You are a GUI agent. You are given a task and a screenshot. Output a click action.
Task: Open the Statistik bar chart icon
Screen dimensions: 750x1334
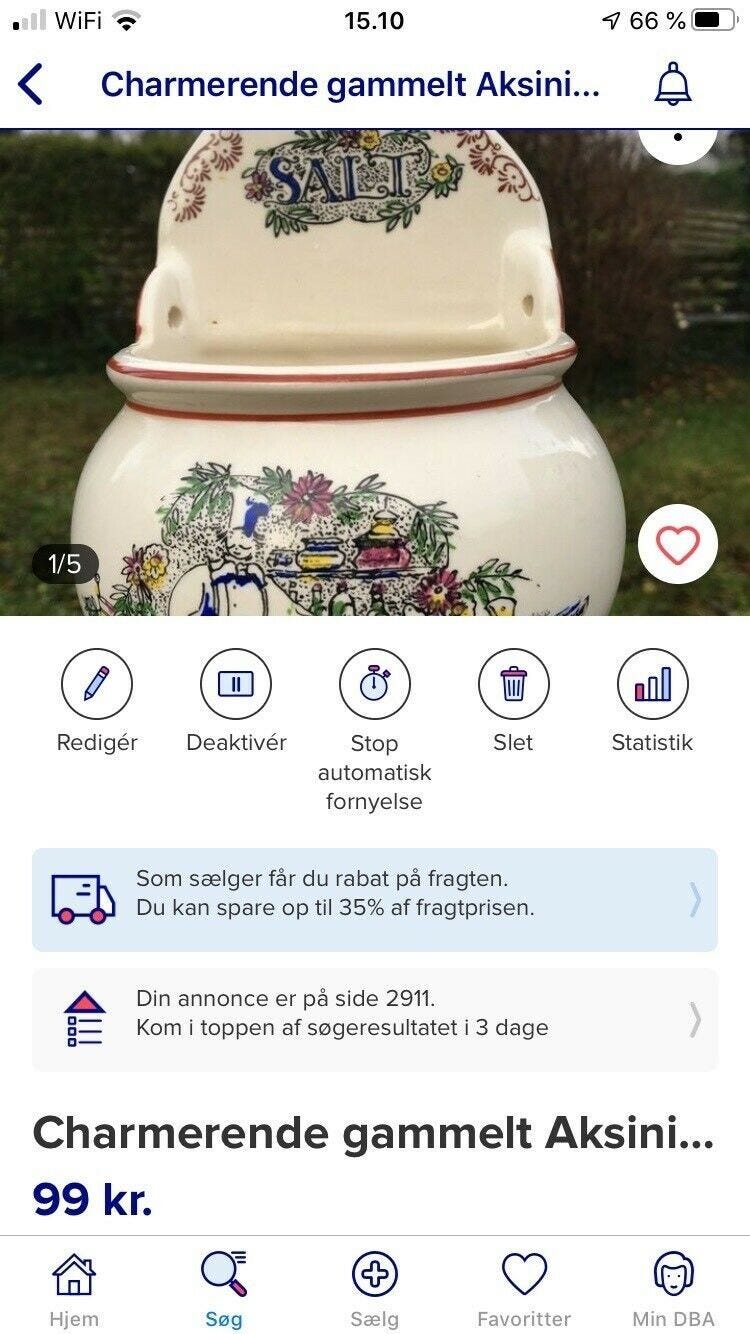pyautogui.click(x=652, y=684)
